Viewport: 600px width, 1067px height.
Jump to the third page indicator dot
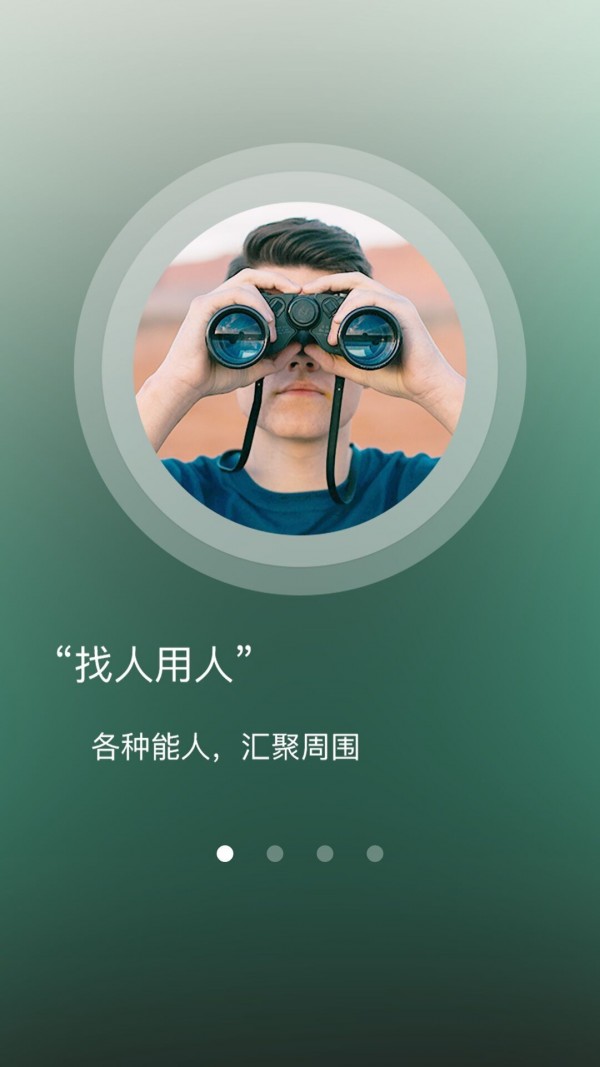click(x=325, y=853)
